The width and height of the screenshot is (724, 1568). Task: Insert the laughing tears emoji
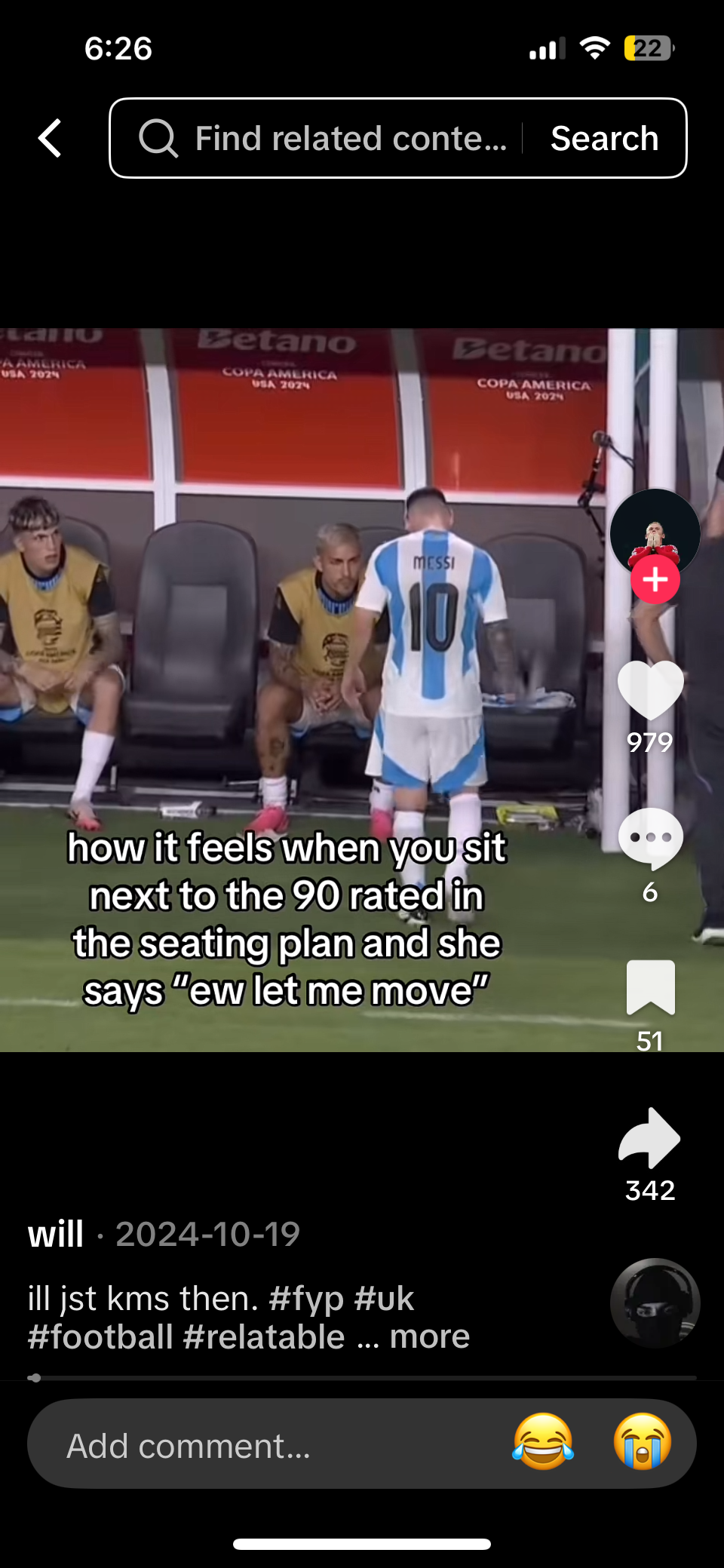coord(543,1442)
